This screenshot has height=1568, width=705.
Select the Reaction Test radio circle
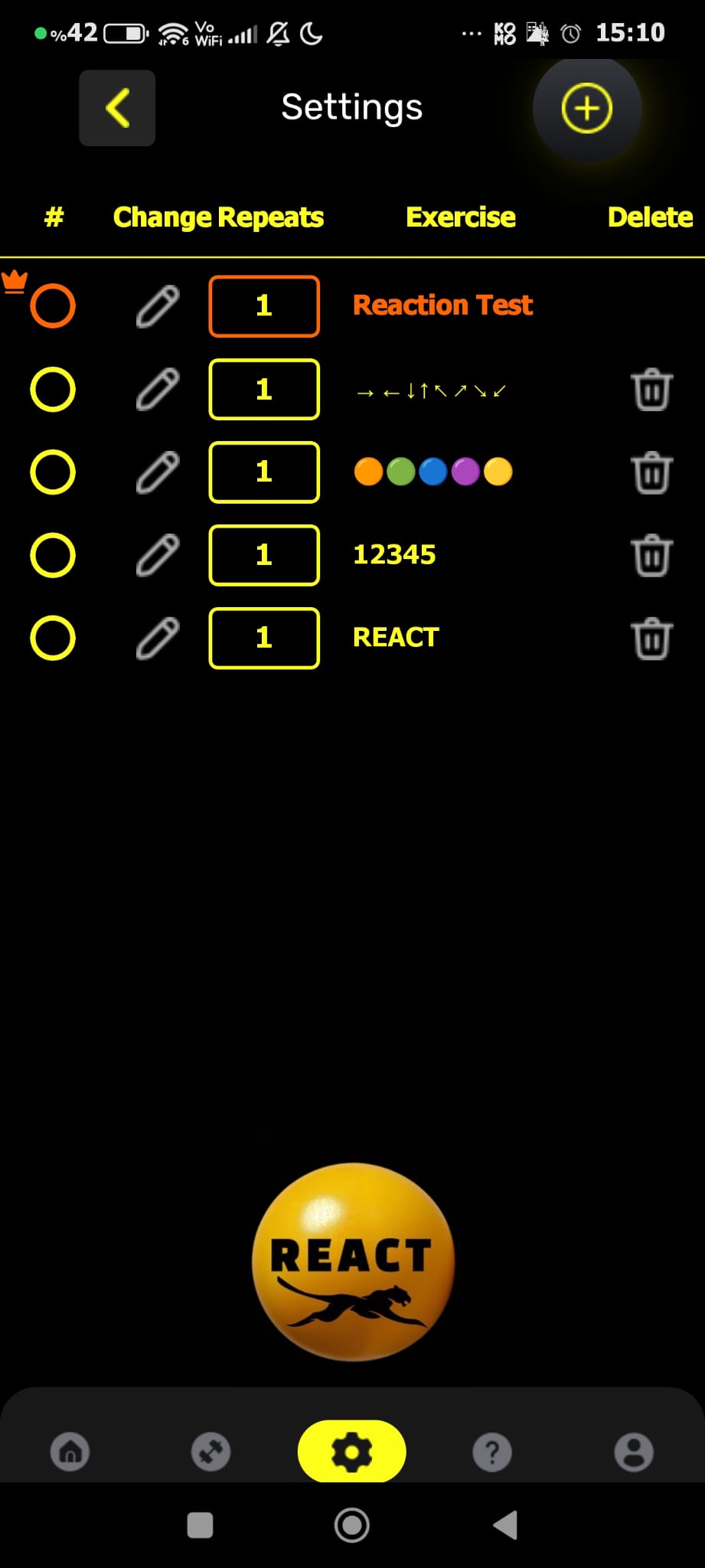point(54,305)
